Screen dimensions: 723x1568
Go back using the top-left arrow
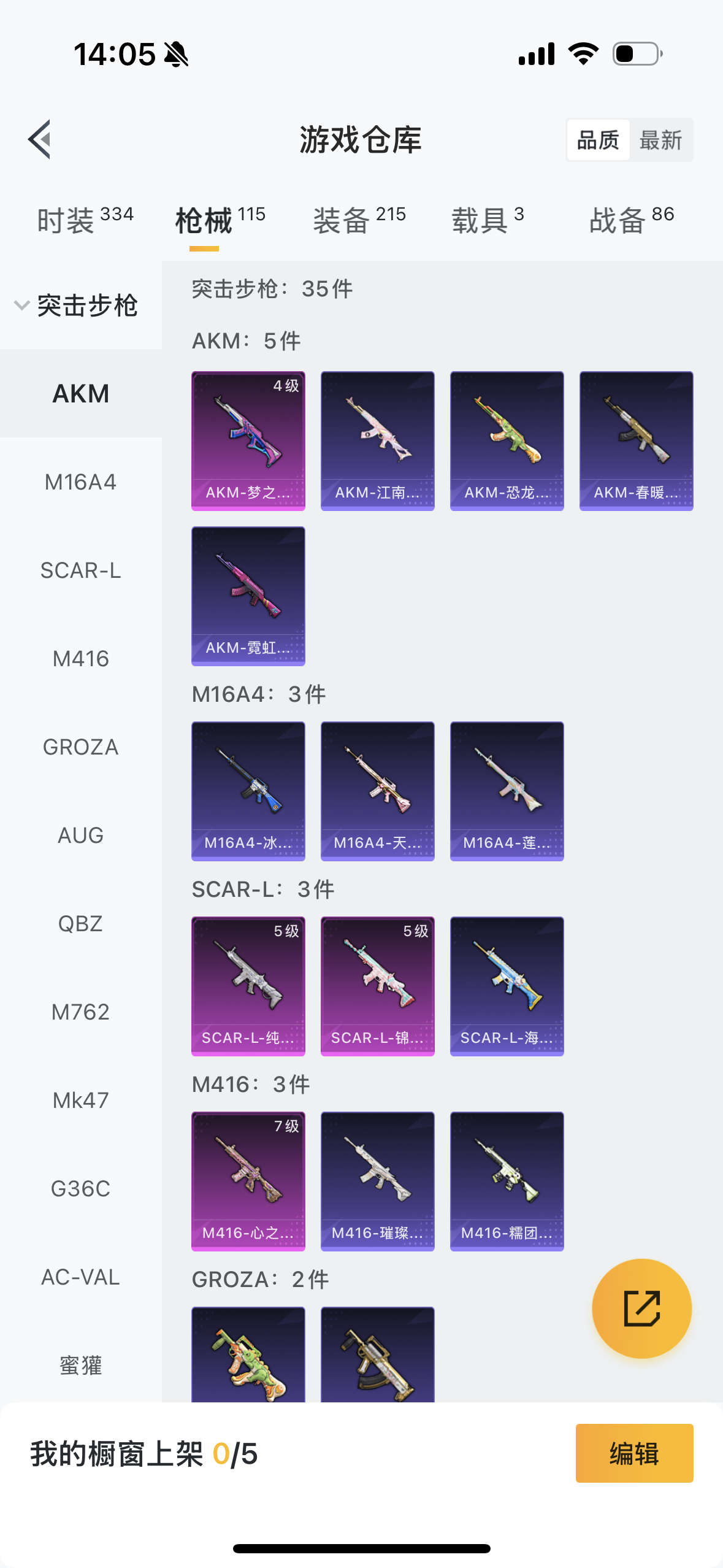[39, 139]
